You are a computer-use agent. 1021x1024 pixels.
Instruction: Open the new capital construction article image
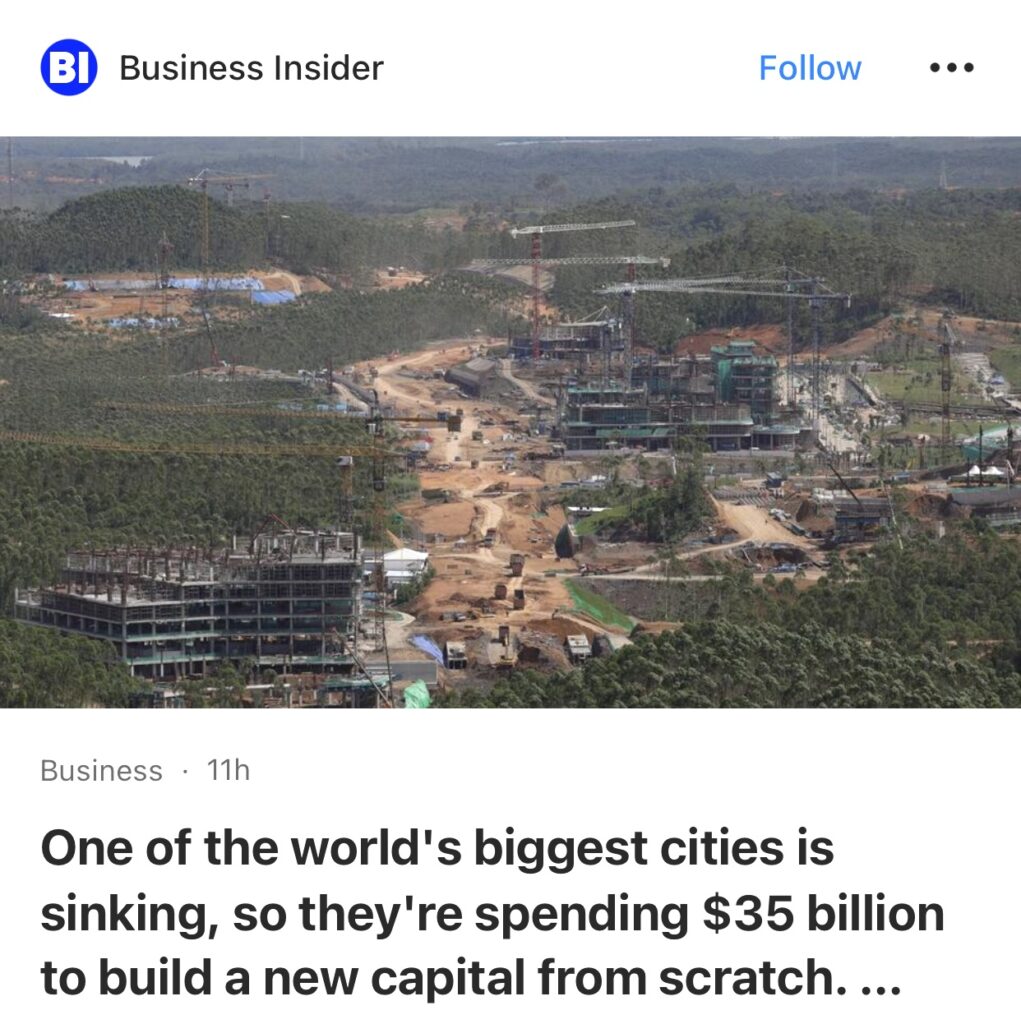[x=510, y=422]
